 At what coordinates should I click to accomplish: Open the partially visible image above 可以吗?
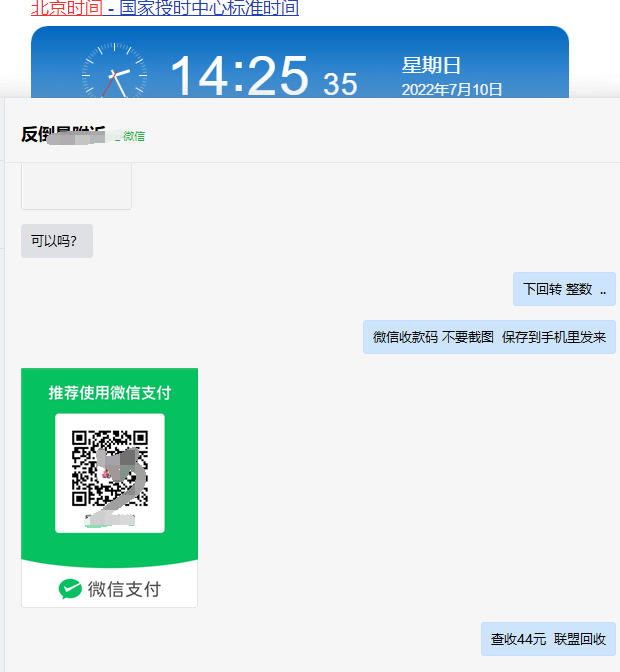click(76, 186)
